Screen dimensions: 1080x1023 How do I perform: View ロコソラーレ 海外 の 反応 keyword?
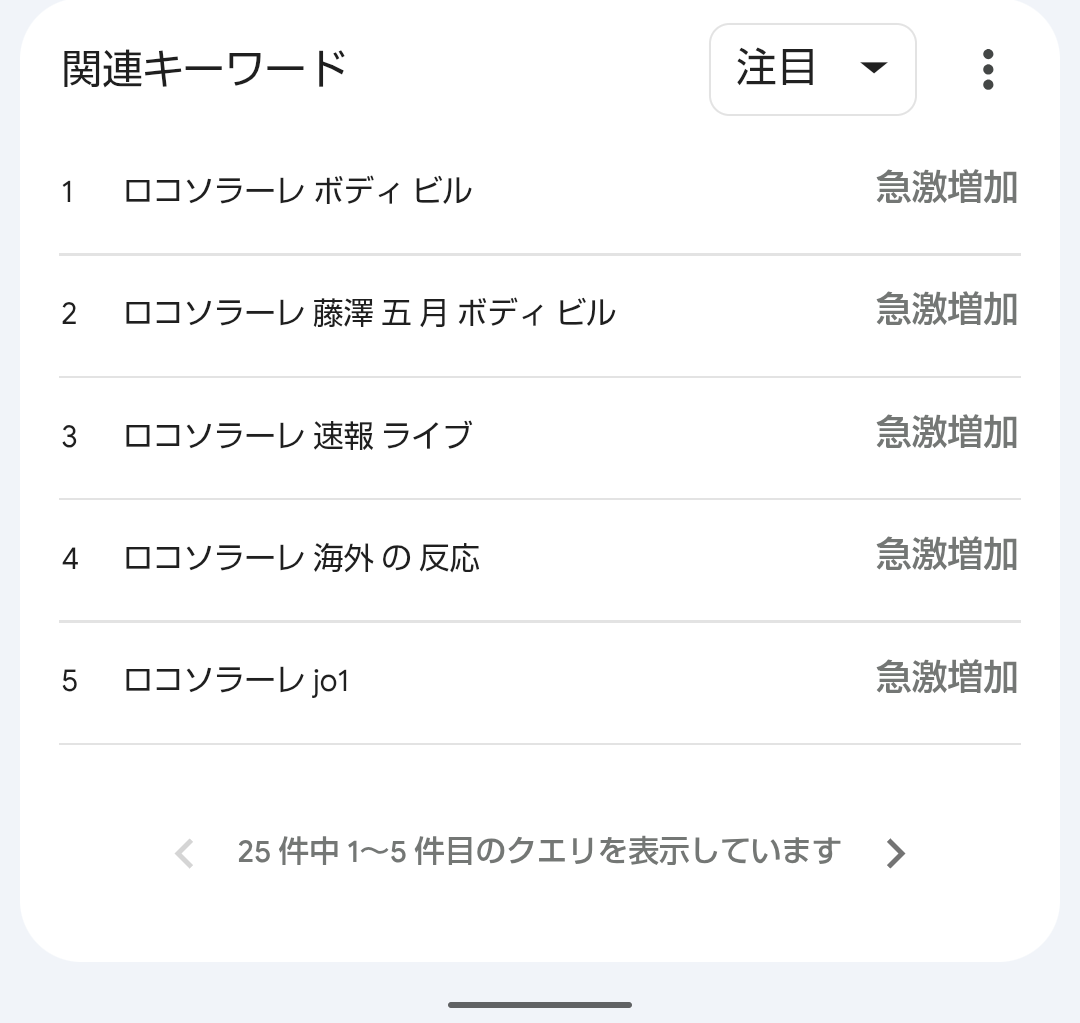tap(301, 558)
